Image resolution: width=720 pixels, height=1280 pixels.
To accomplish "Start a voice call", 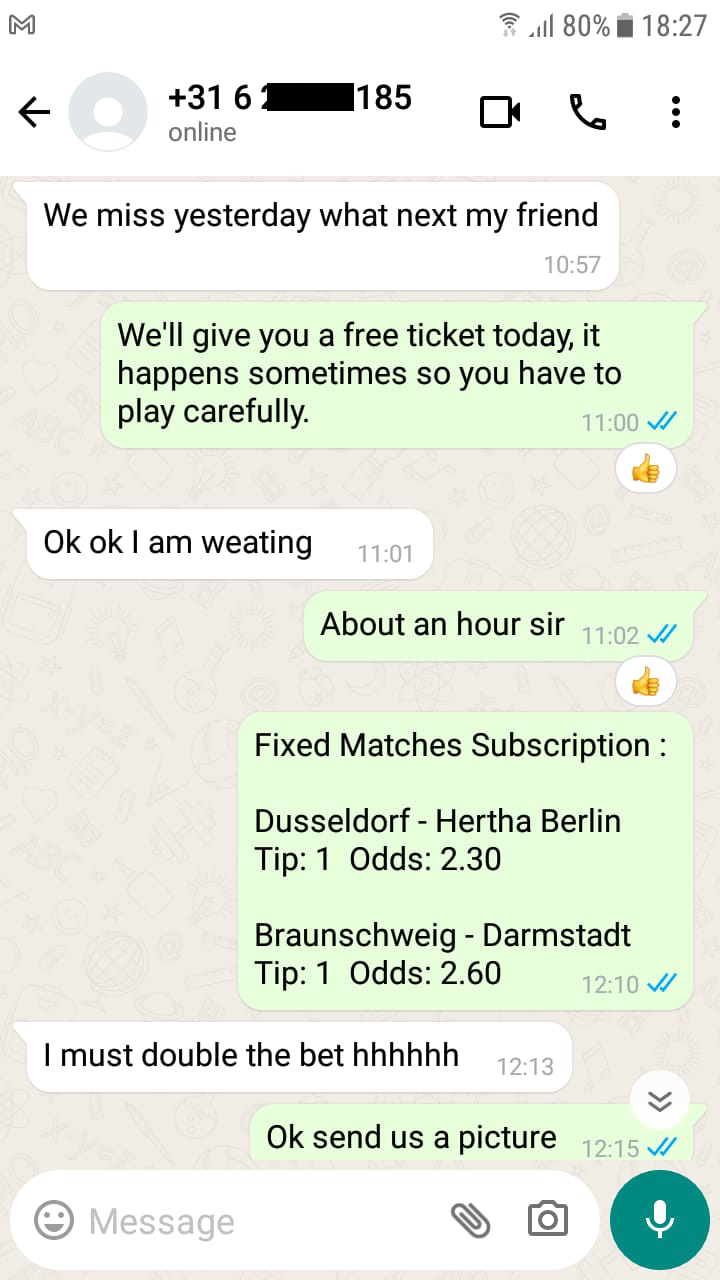I will (588, 112).
